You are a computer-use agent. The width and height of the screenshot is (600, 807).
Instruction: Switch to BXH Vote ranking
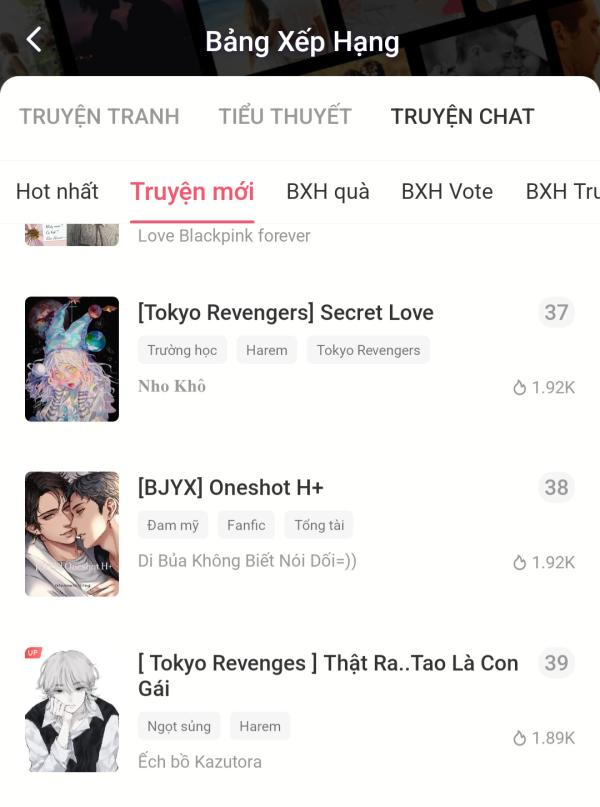coord(447,191)
